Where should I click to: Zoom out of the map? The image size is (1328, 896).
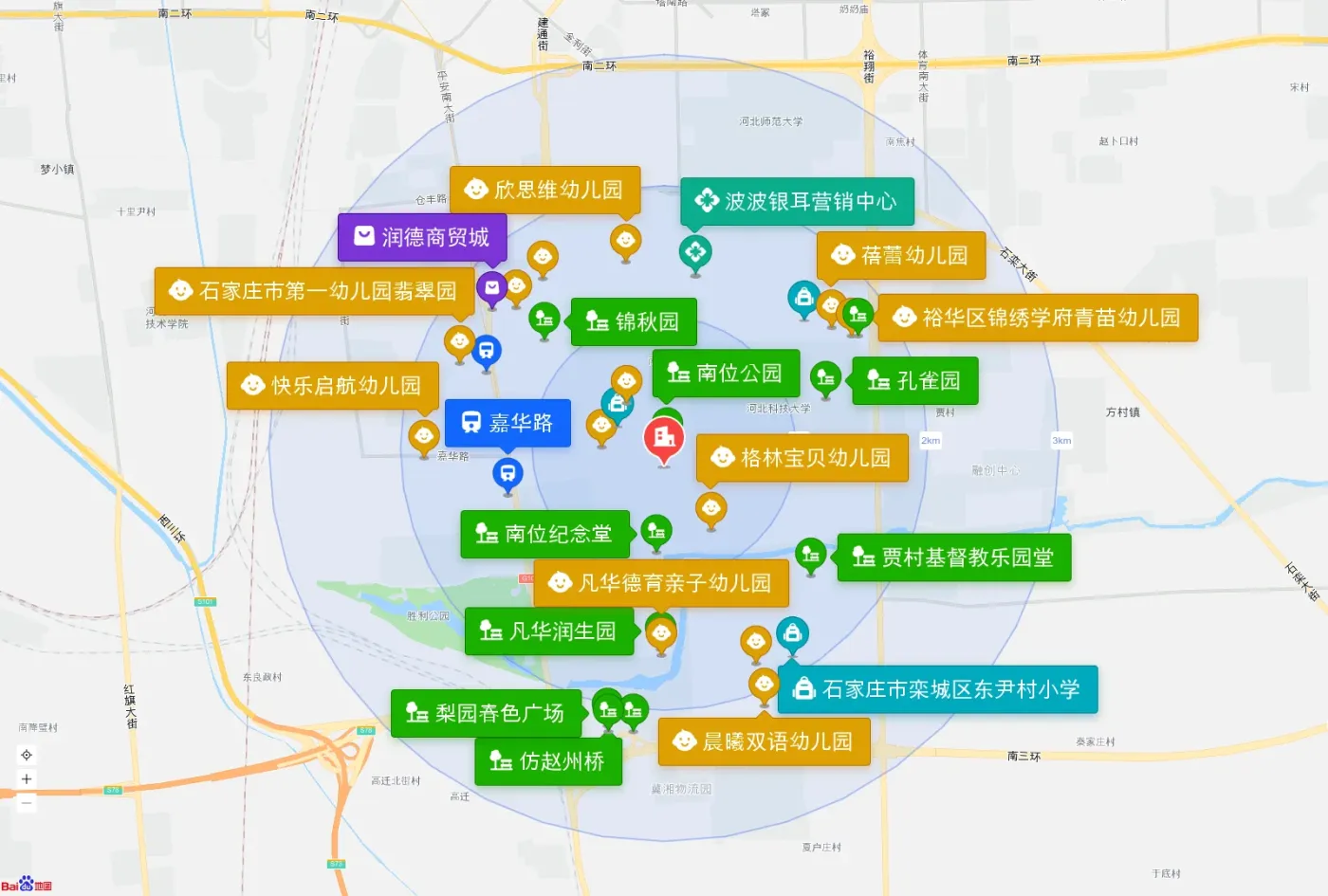[27, 803]
